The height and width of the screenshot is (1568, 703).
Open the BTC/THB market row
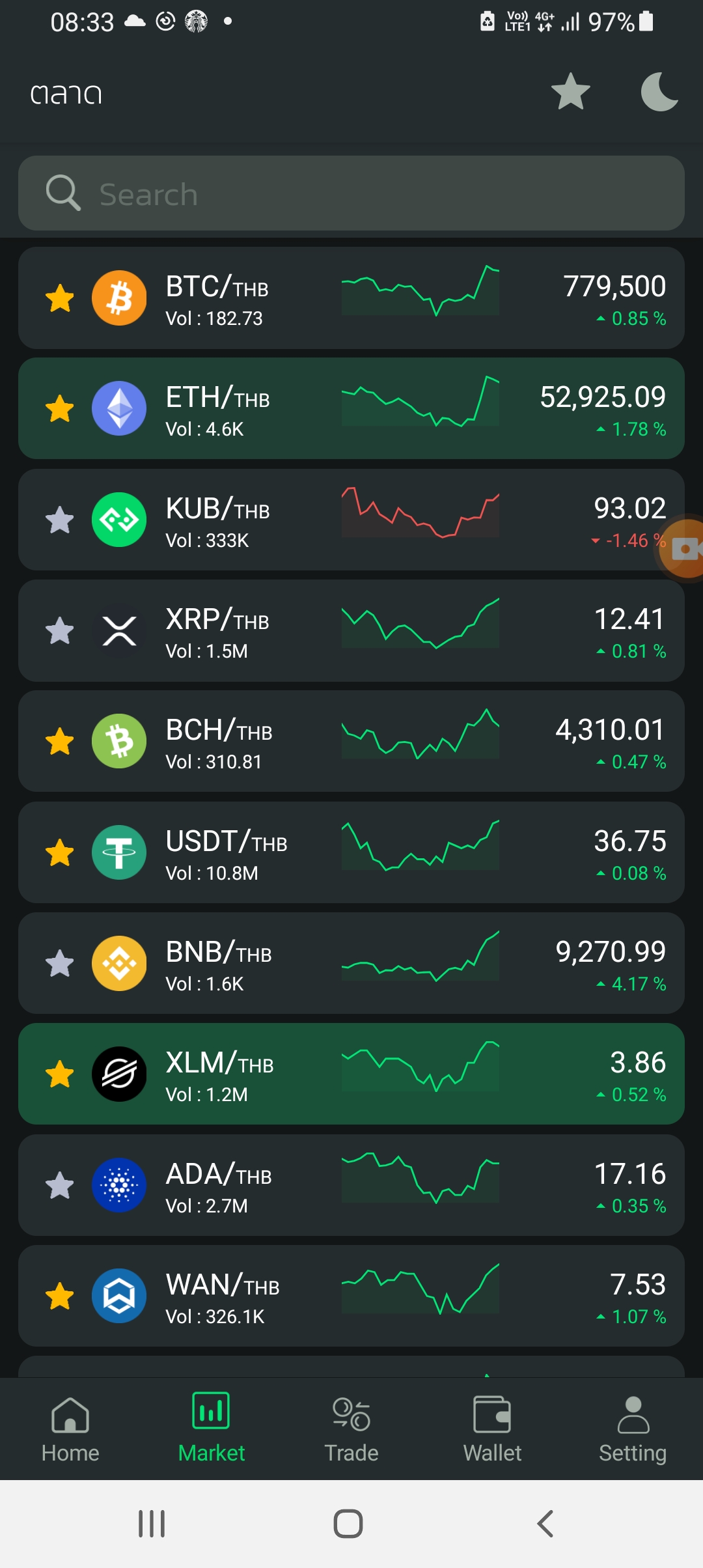(351, 298)
